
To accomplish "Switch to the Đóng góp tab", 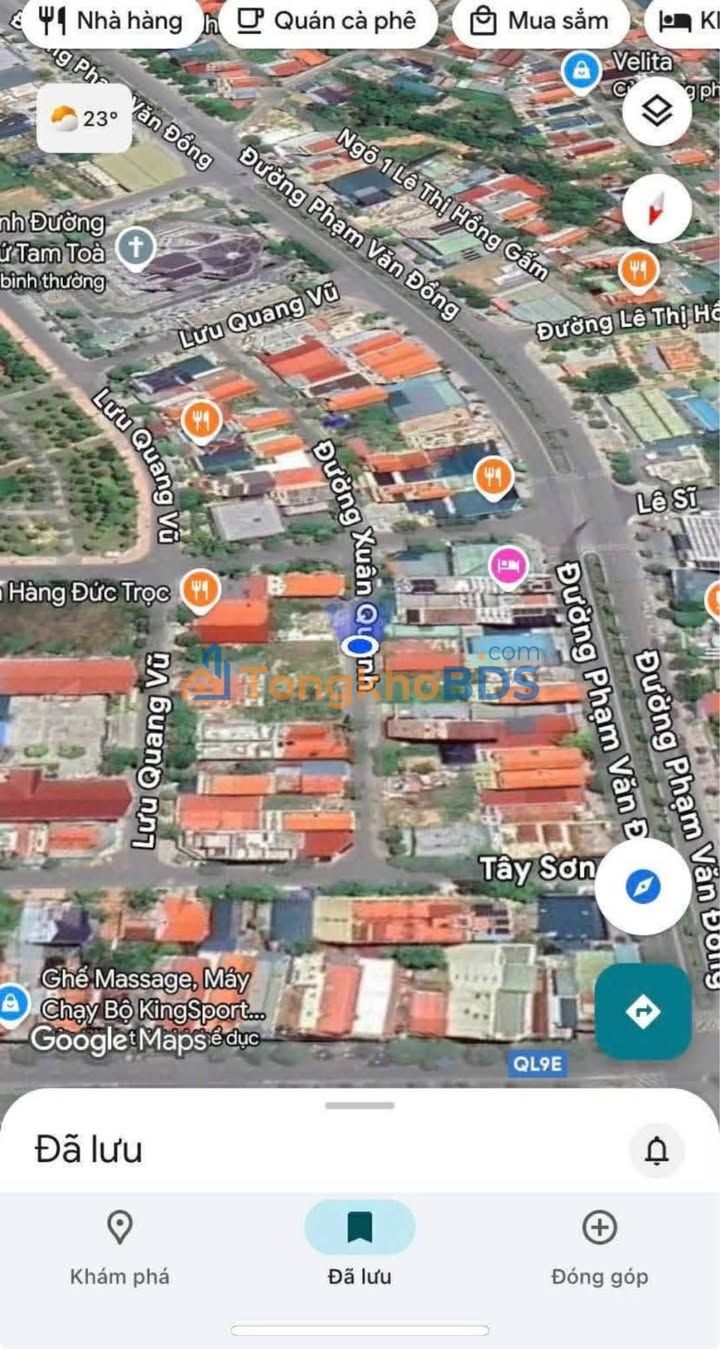I will click(600, 1246).
